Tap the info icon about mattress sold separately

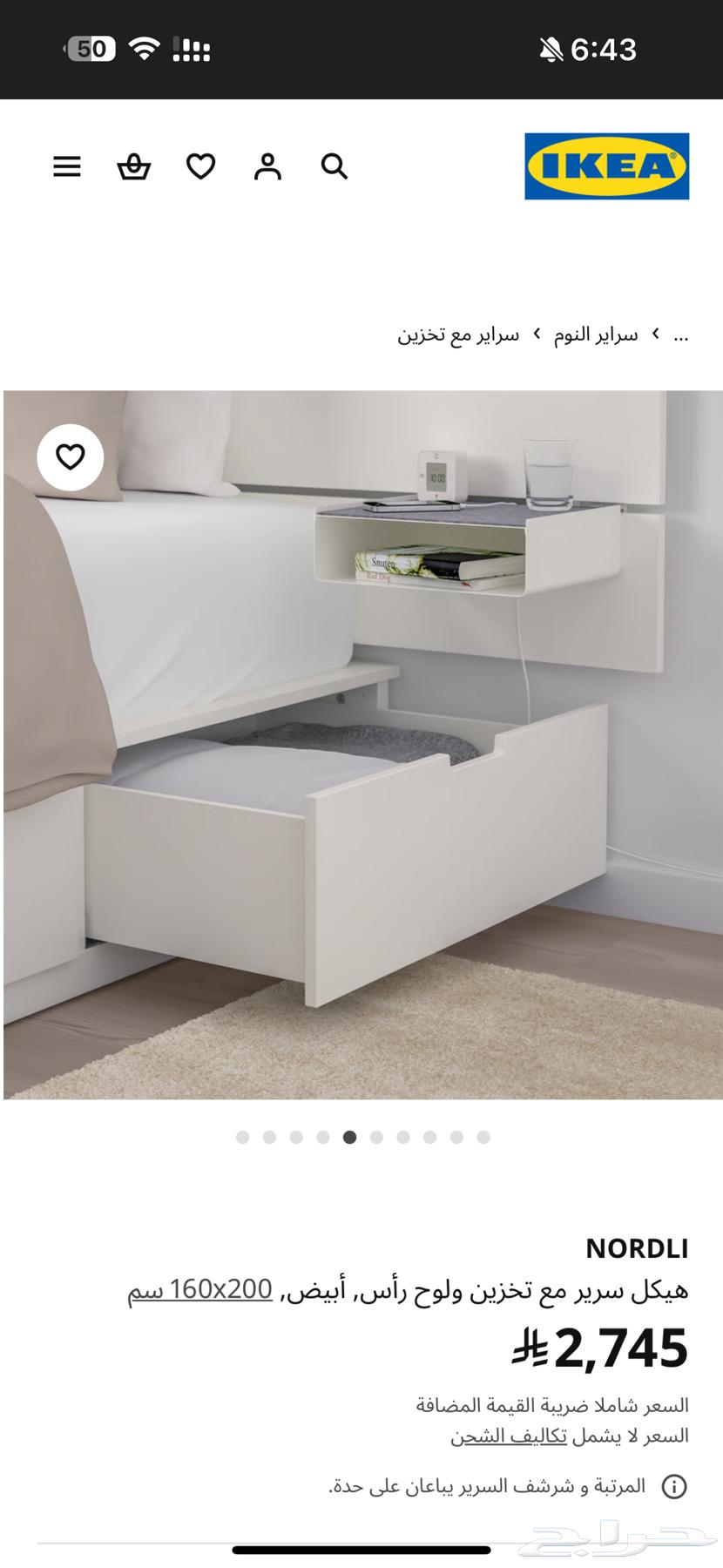674,1486
